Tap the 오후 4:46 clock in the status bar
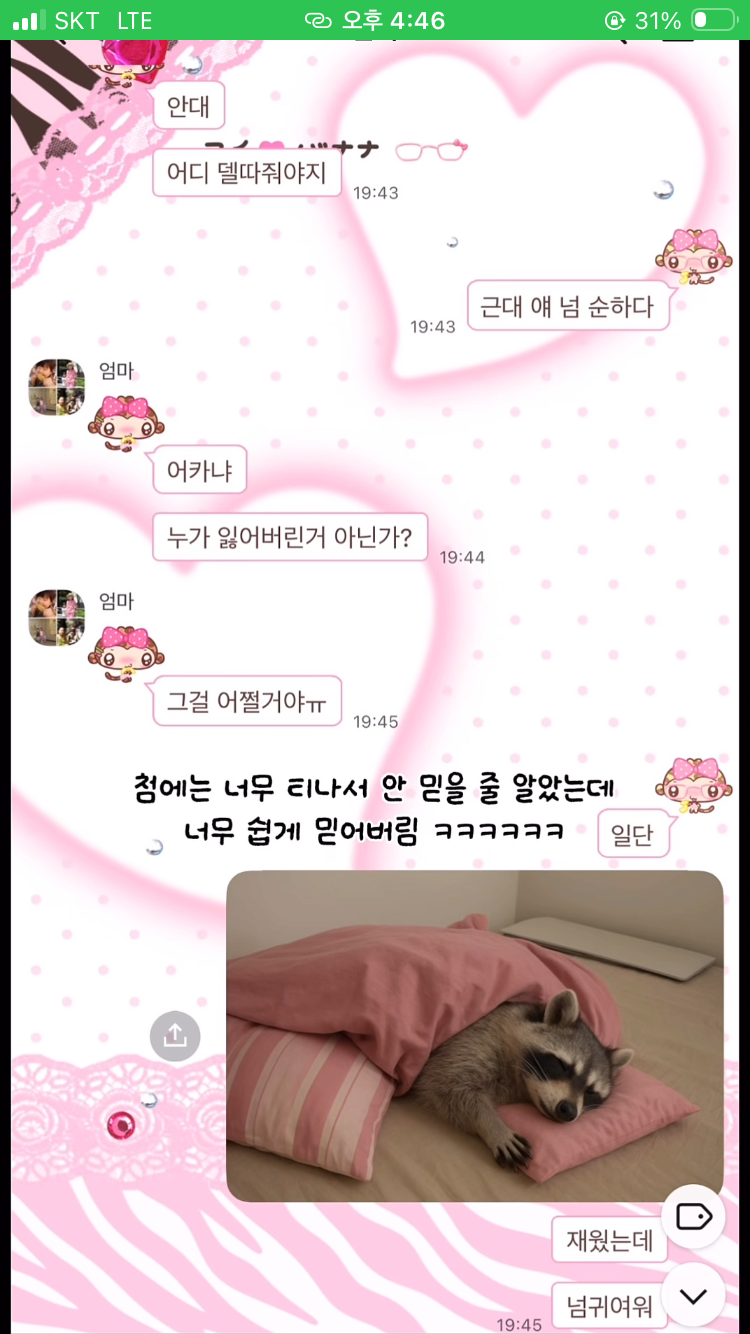 click(390, 18)
